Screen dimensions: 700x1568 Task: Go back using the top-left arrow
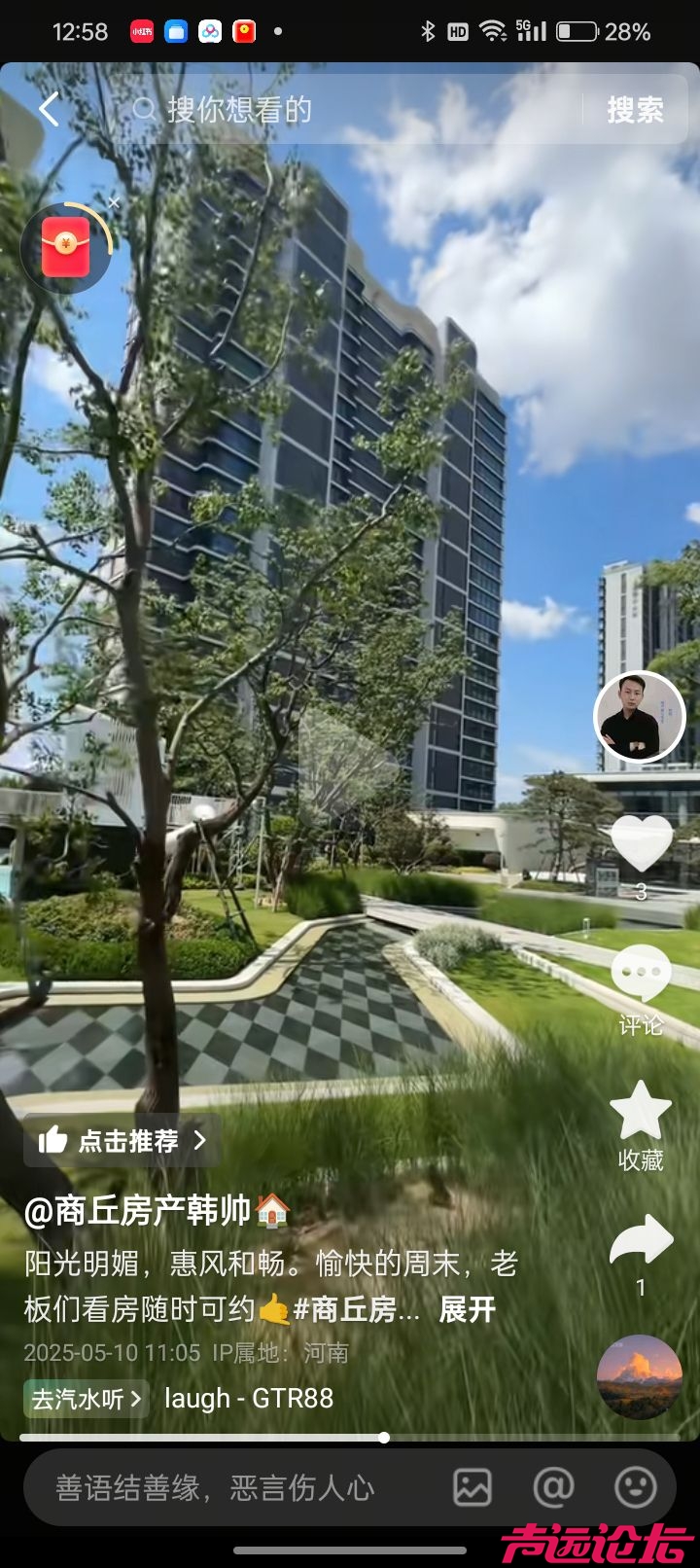(49, 110)
